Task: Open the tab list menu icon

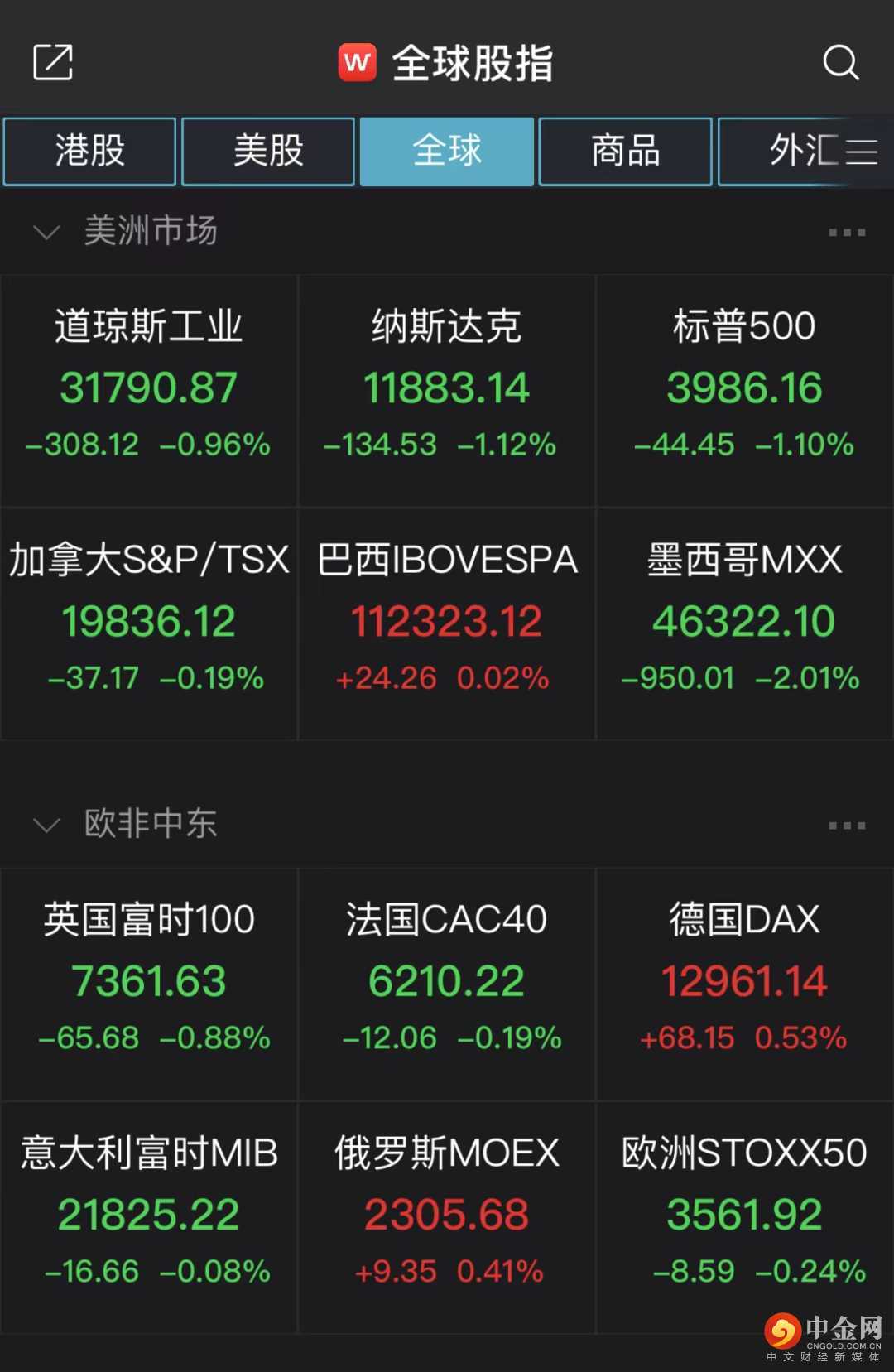Action: click(861, 152)
